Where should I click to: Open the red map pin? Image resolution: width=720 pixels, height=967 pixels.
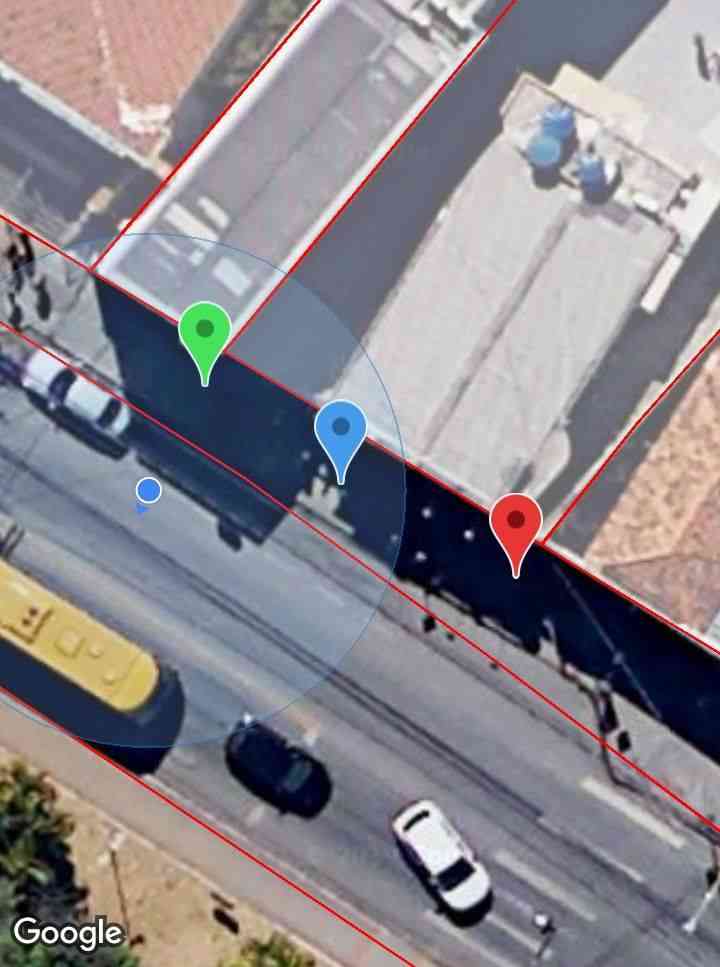[516, 523]
